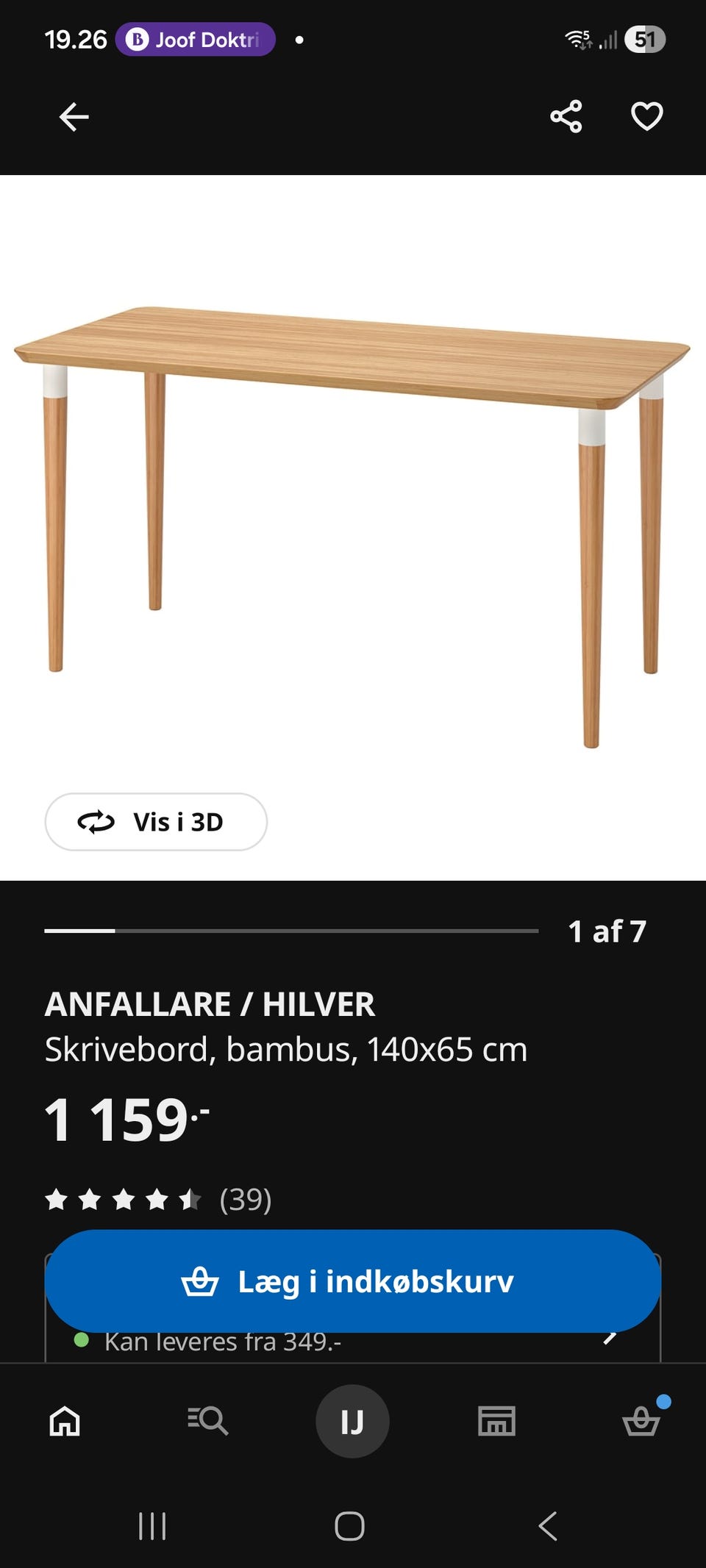Expand the Joof Doktri notification pill
Screen dimensions: 706x1568
coord(195,40)
